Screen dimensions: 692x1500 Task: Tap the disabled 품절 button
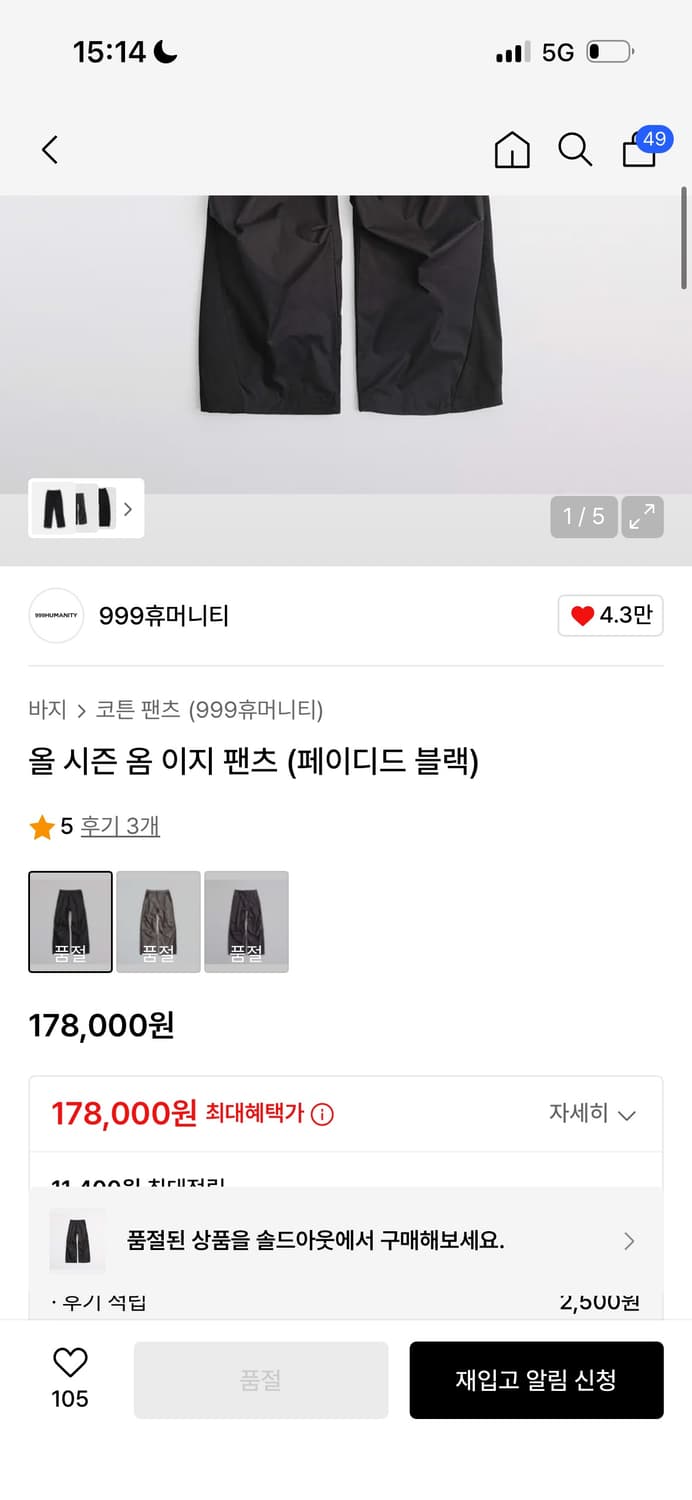tap(261, 1380)
